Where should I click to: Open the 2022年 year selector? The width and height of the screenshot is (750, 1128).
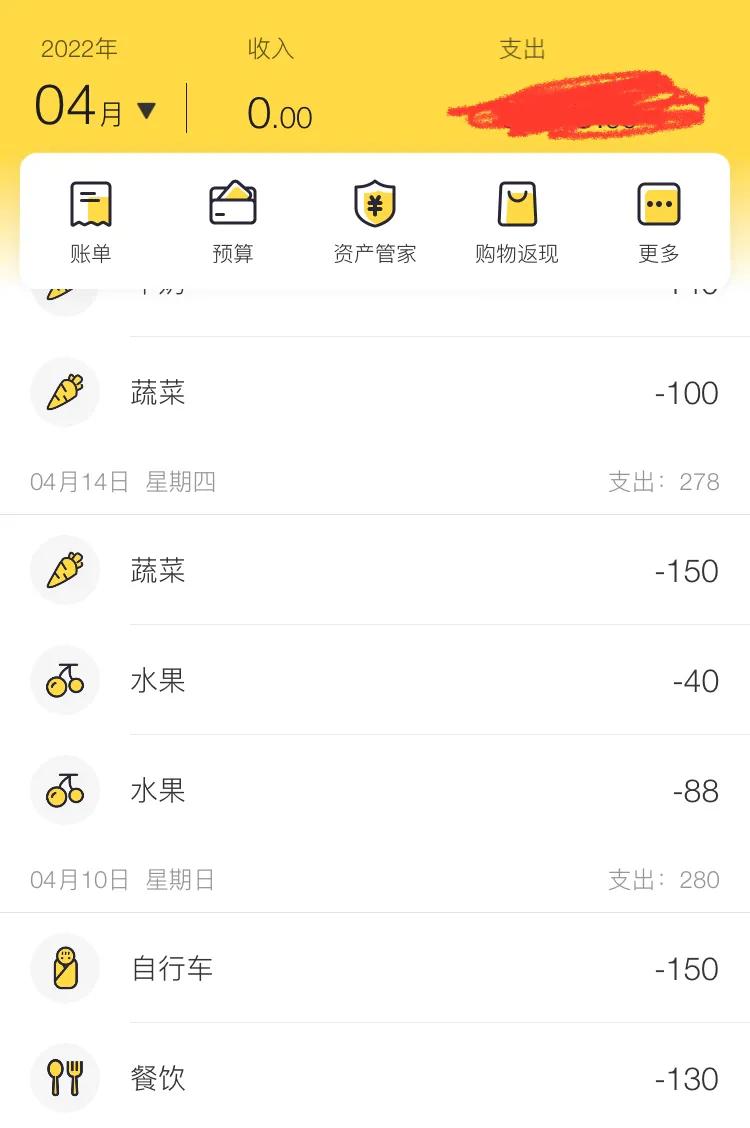click(80, 47)
